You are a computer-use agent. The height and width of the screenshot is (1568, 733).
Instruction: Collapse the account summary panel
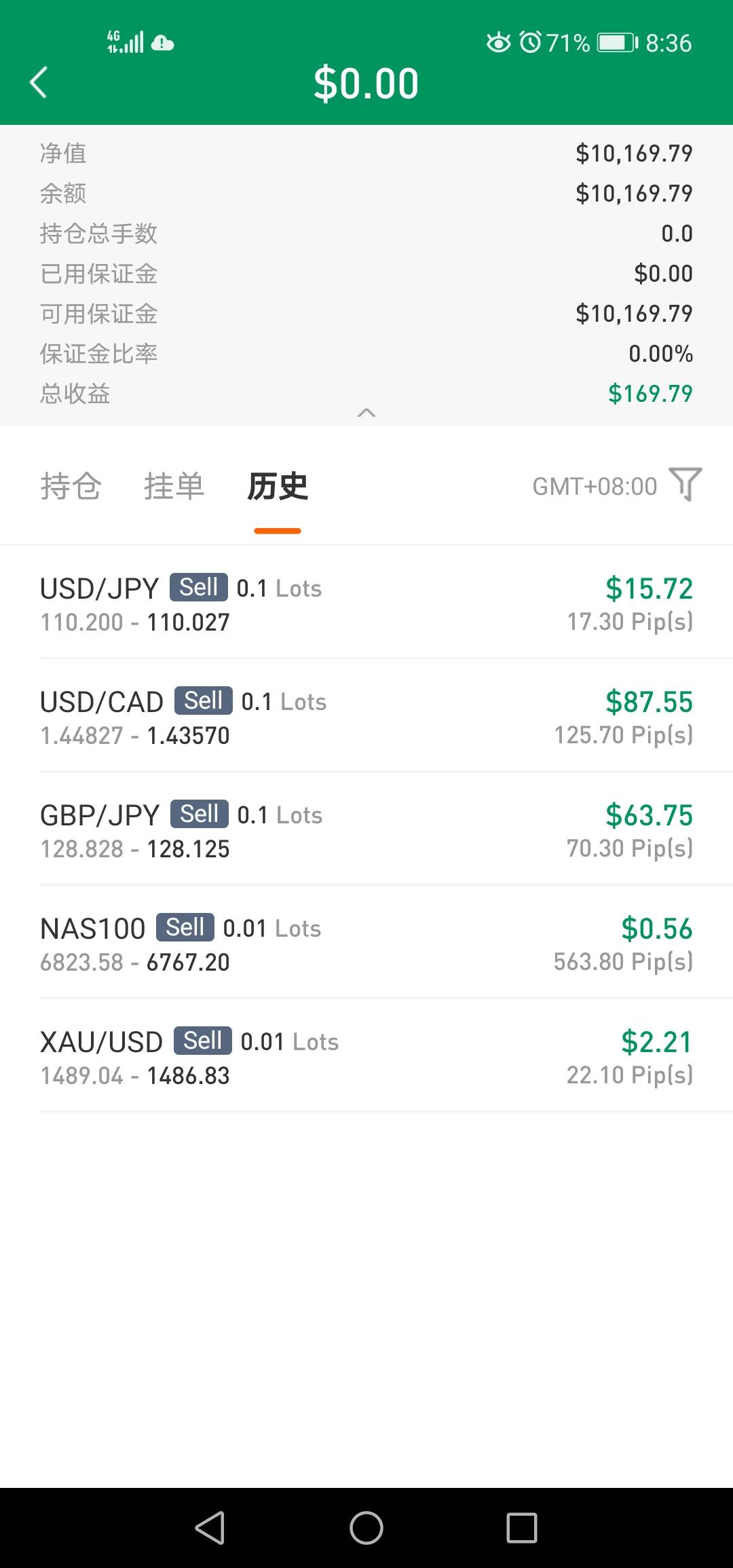tap(366, 413)
